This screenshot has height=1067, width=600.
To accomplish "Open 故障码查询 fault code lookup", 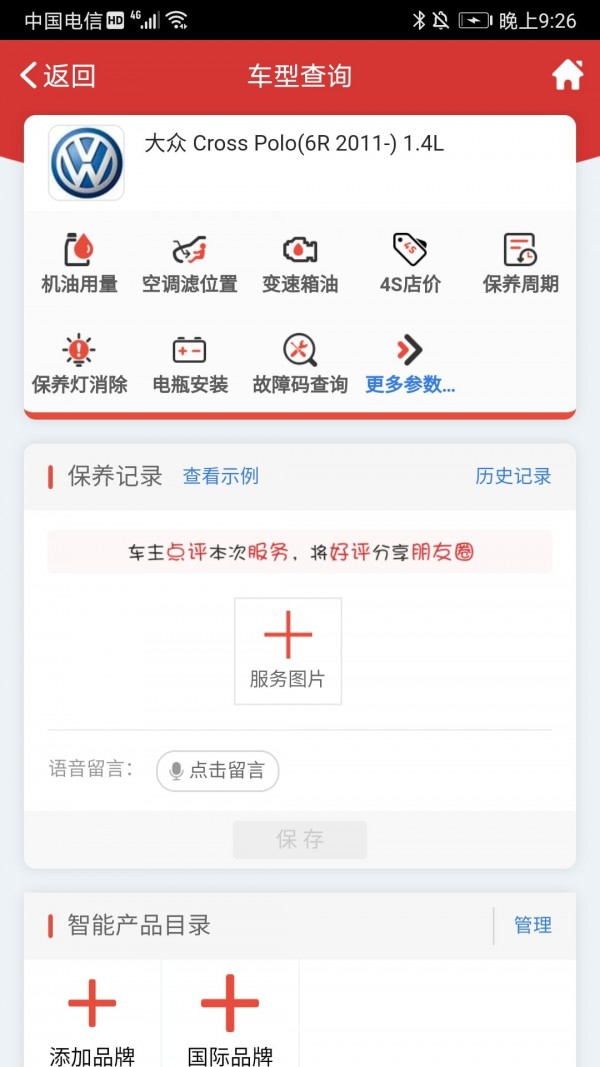I will coord(300,364).
